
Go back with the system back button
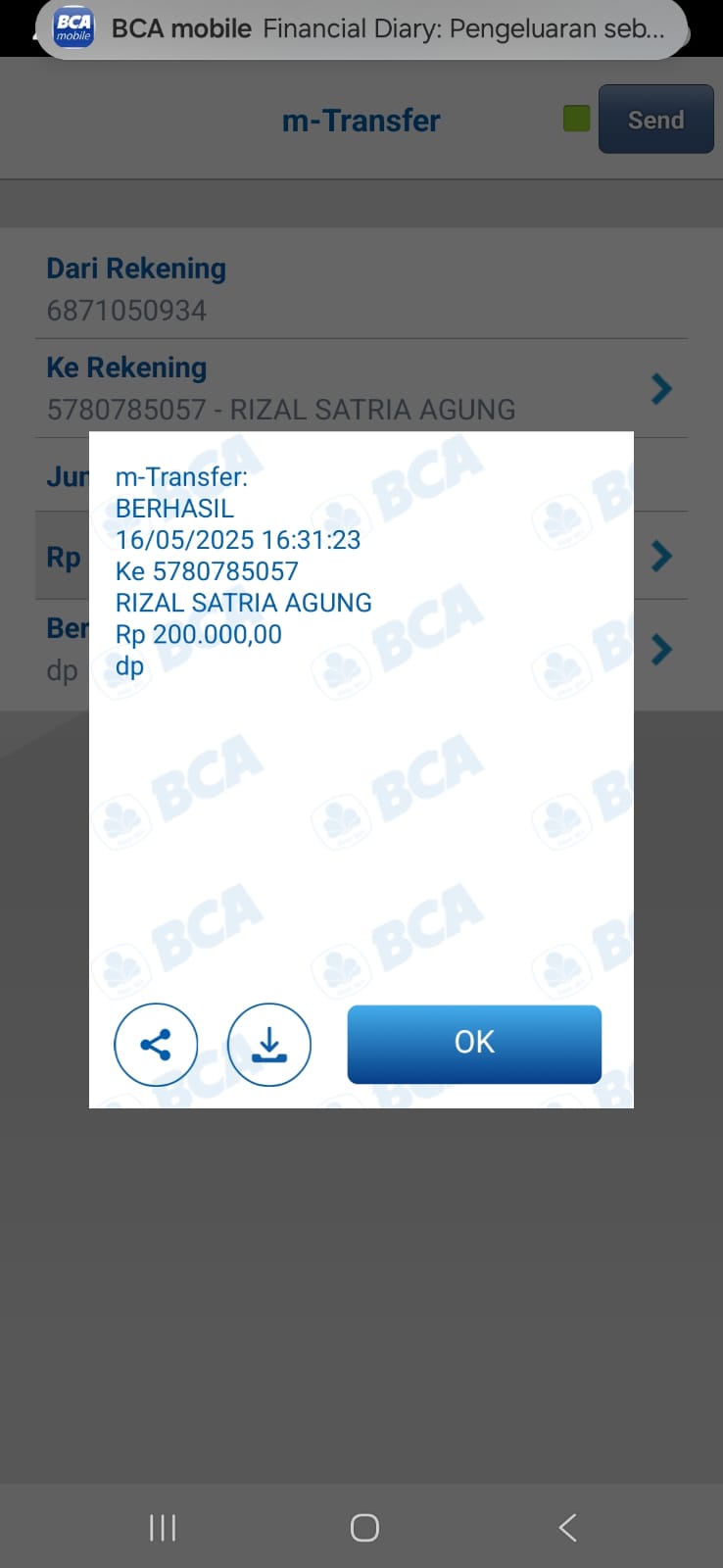pos(567,1527)
